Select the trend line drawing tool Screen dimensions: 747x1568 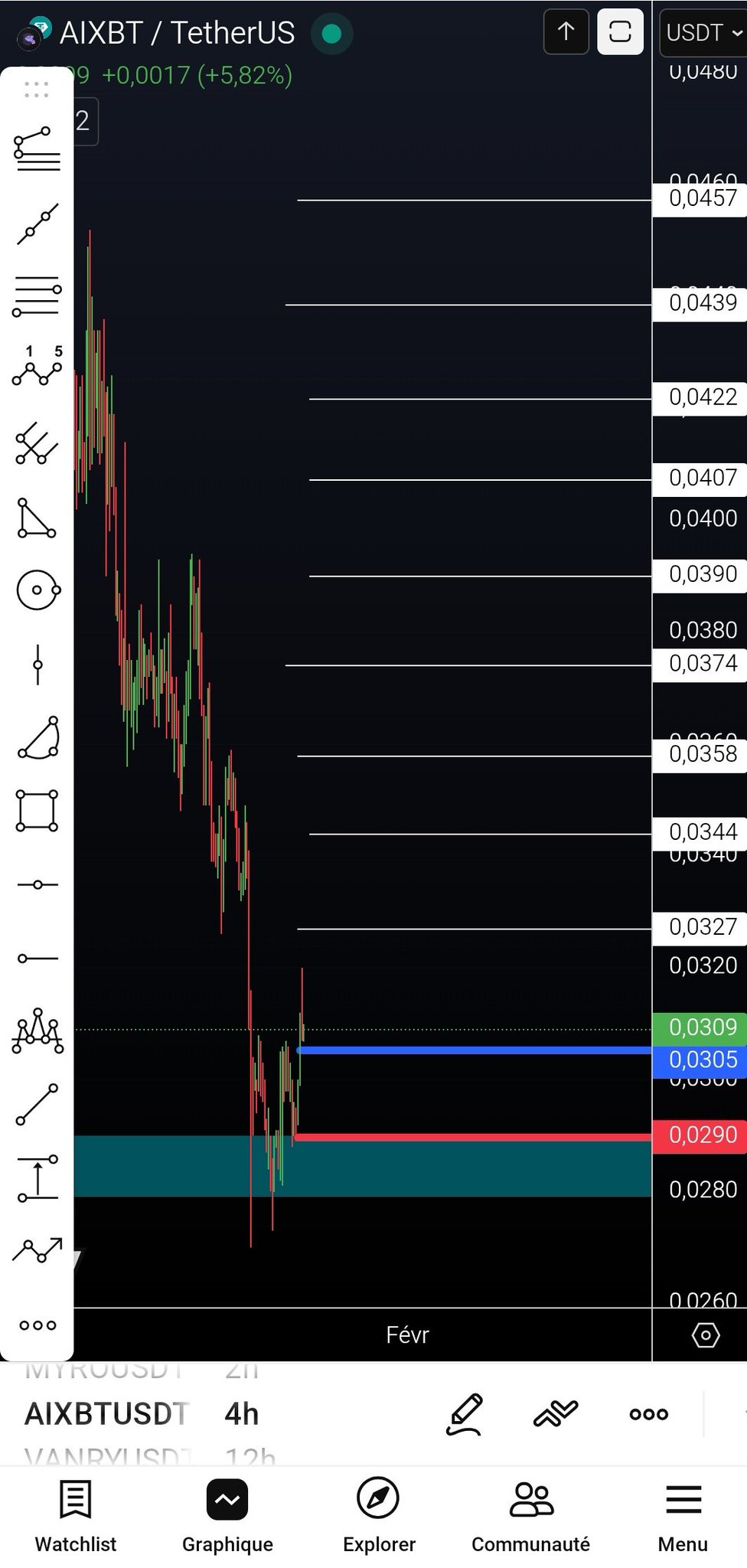coord(38,224)
